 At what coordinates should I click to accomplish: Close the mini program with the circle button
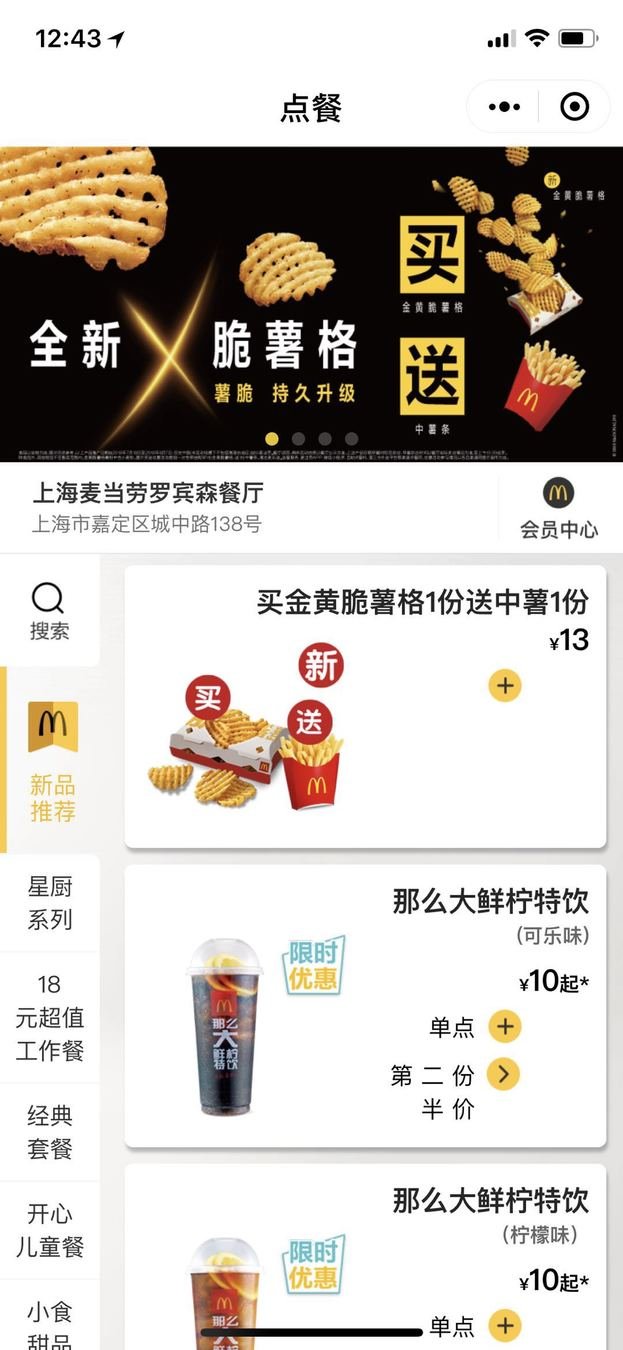574,107
